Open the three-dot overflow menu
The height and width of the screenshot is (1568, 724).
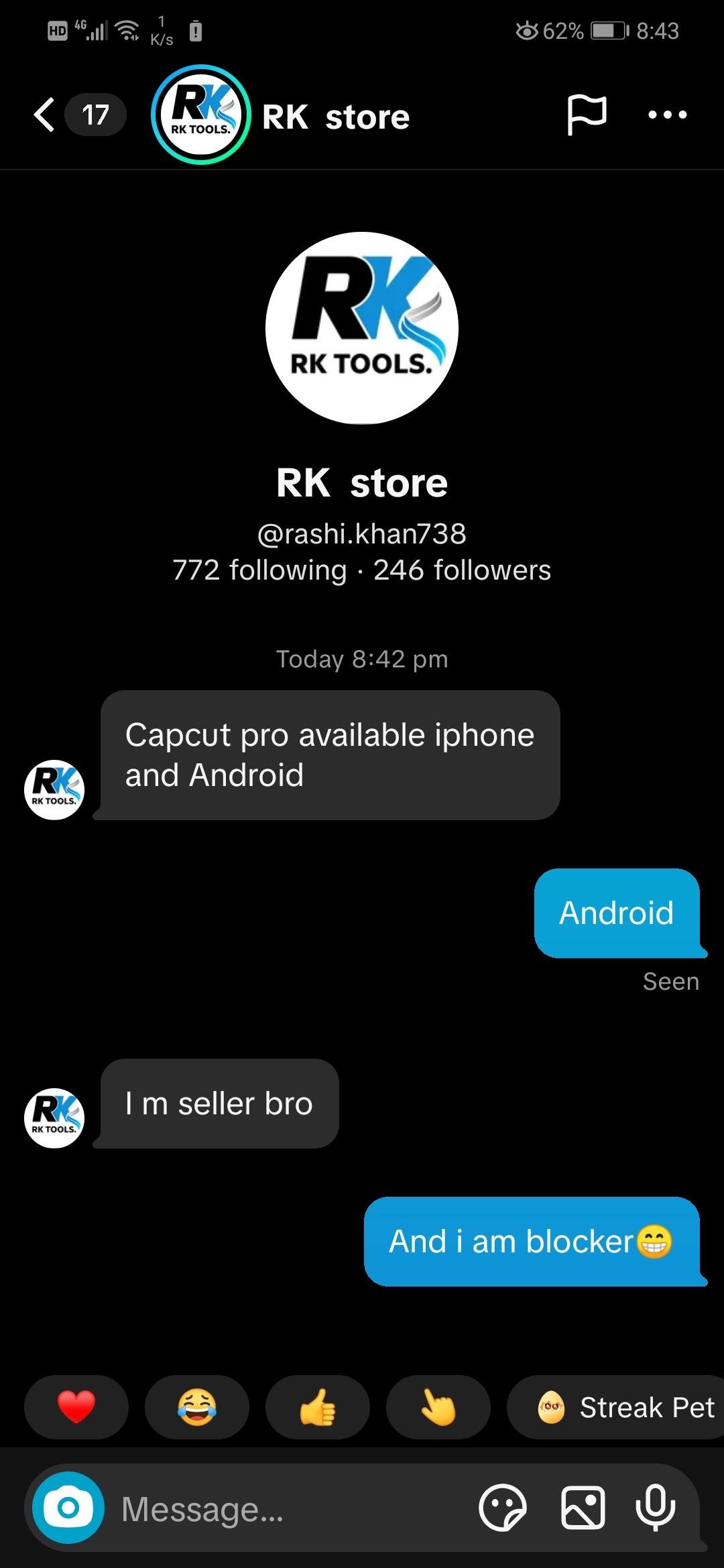(x=667, y=115)
